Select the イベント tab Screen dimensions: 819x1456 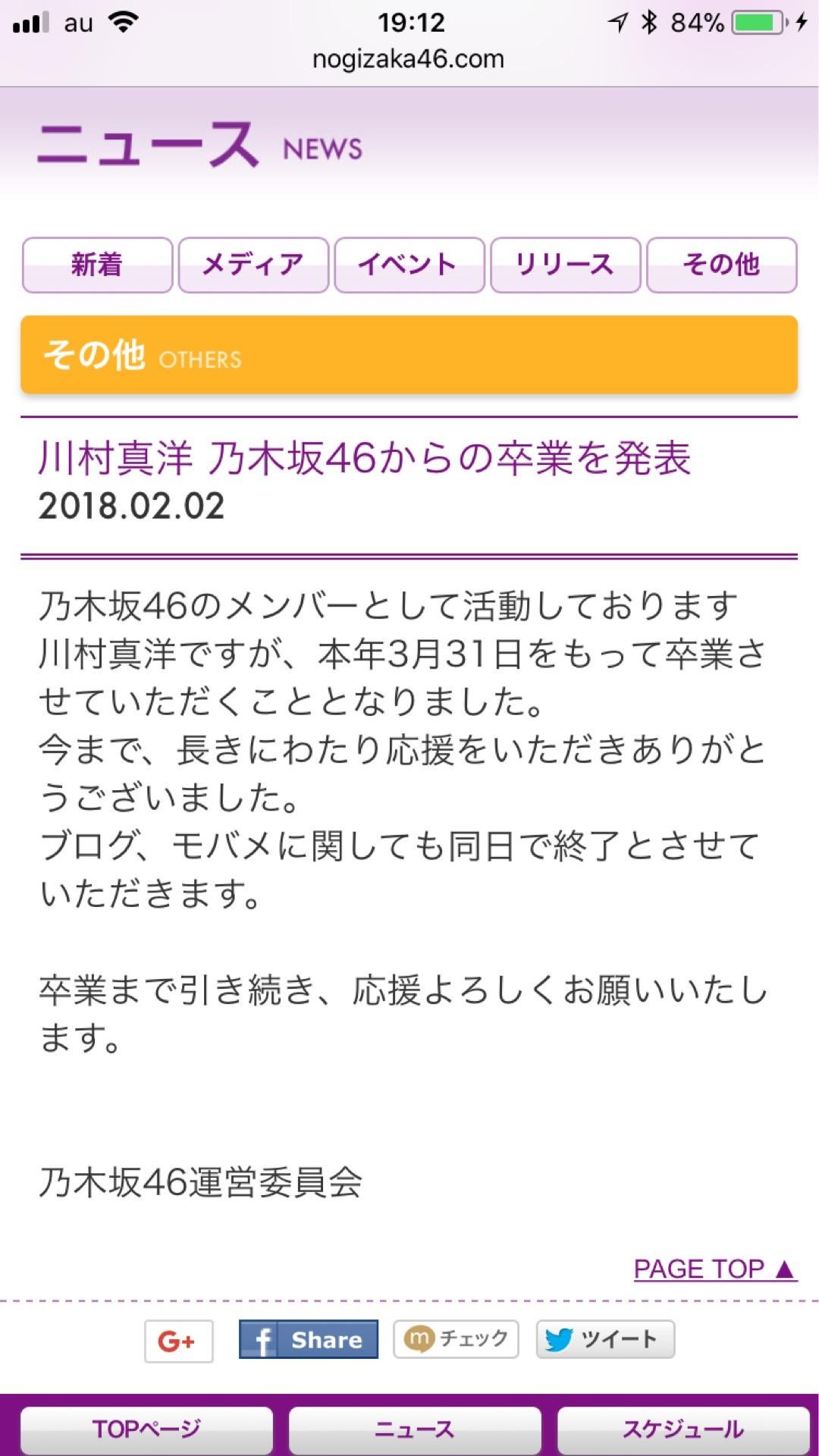click(x=409, y=264)
